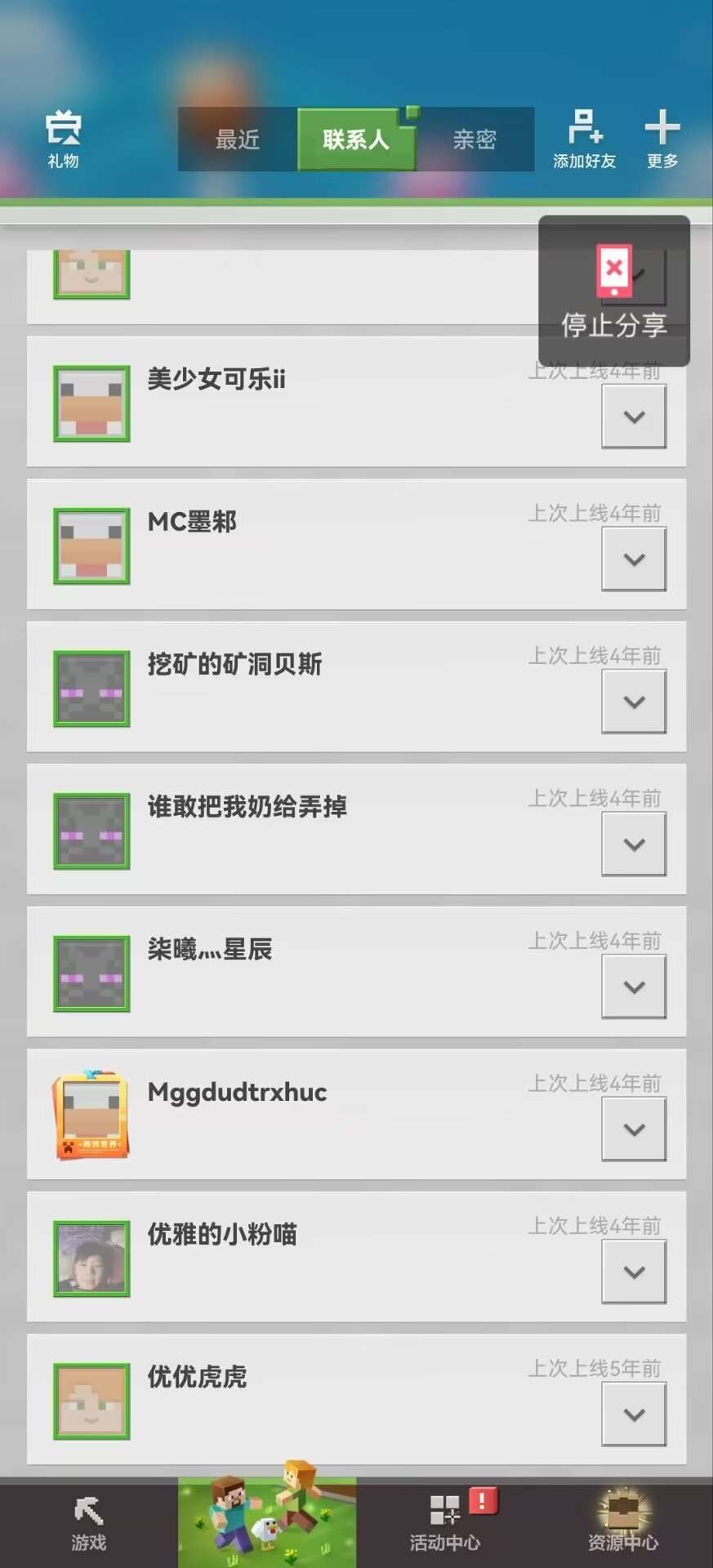
Task: Open the 资源中心 tab
Action: 623,1524
